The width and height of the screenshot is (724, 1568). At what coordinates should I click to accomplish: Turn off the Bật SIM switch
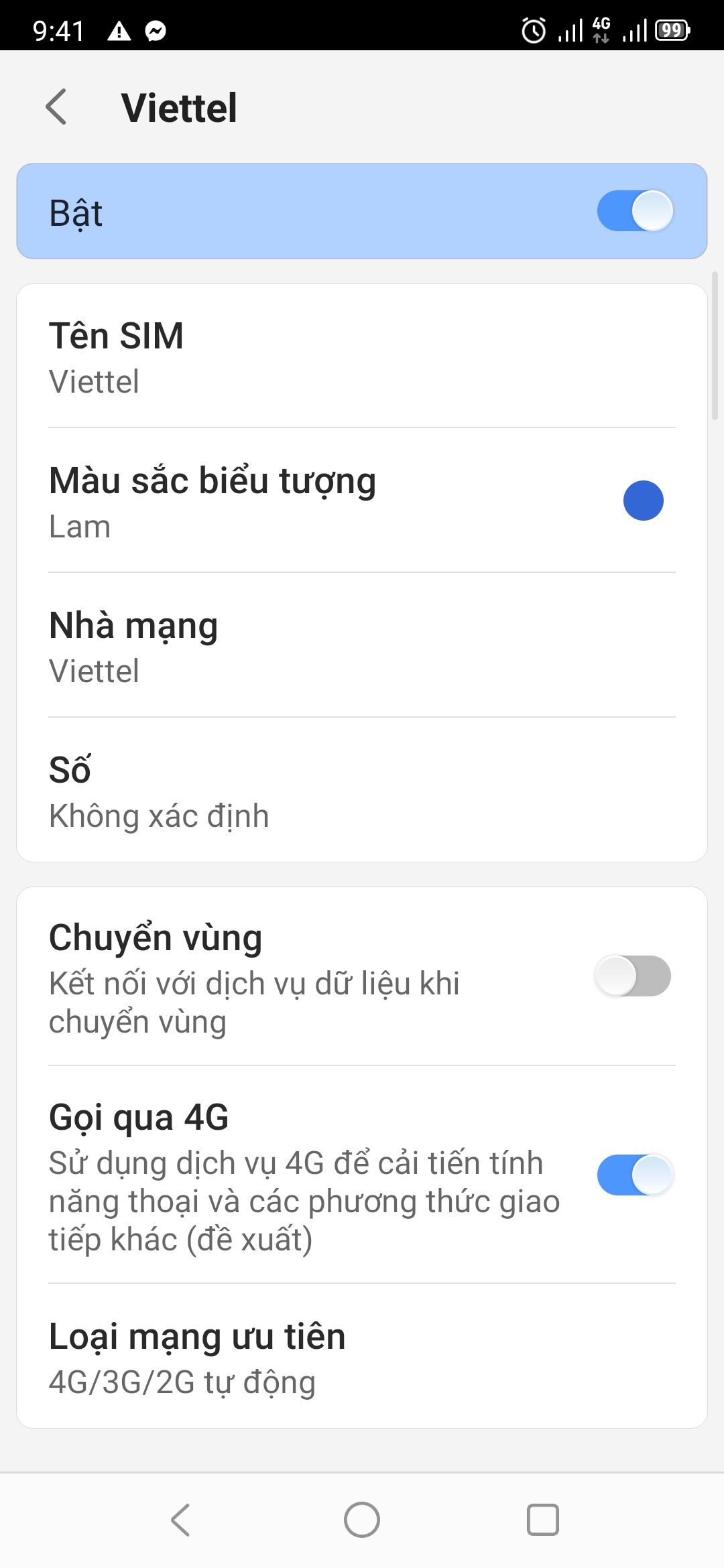pos(634,211)
